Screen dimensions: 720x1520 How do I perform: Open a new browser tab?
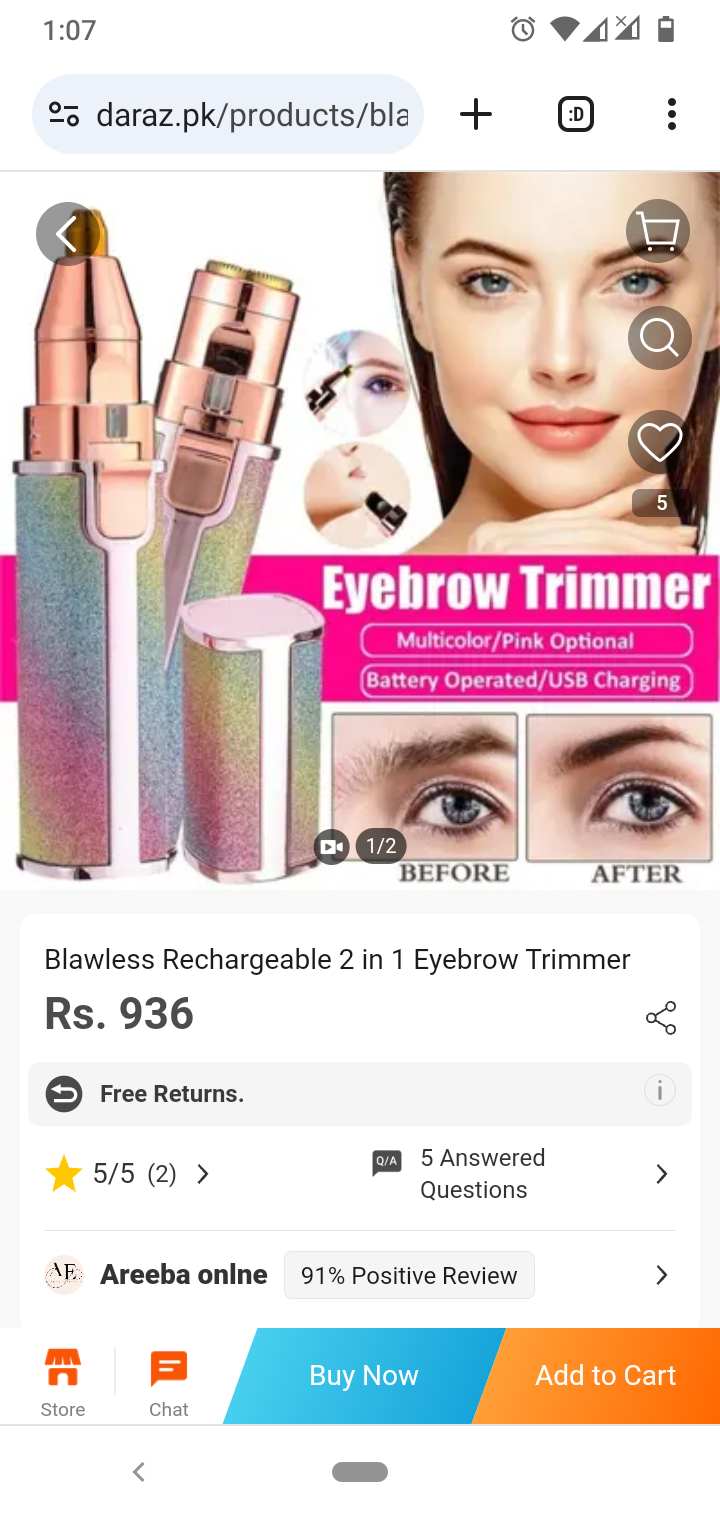tap(476, 115)
